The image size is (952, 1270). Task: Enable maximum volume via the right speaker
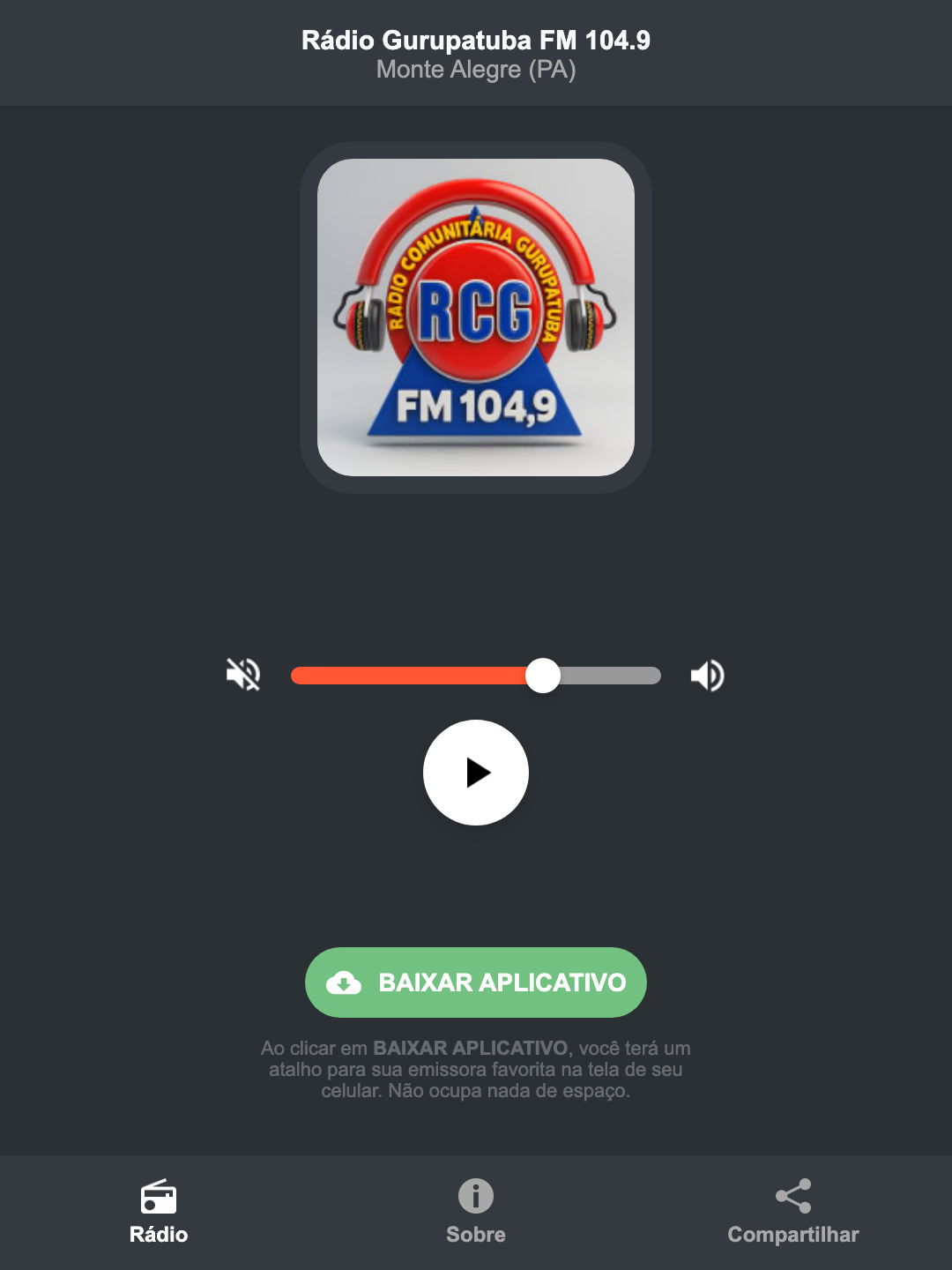(707, 675)
